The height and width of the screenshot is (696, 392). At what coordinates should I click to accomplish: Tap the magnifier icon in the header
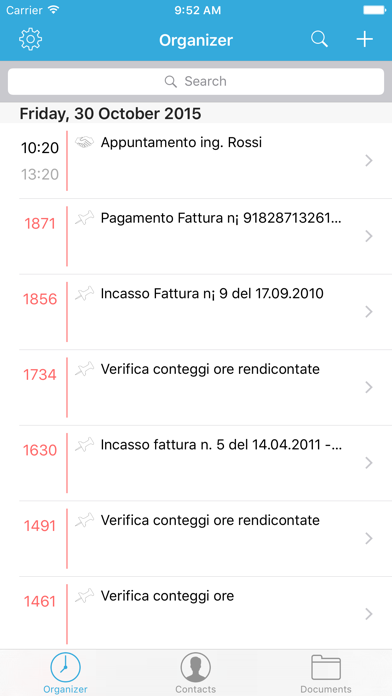[x=319, y=40]
